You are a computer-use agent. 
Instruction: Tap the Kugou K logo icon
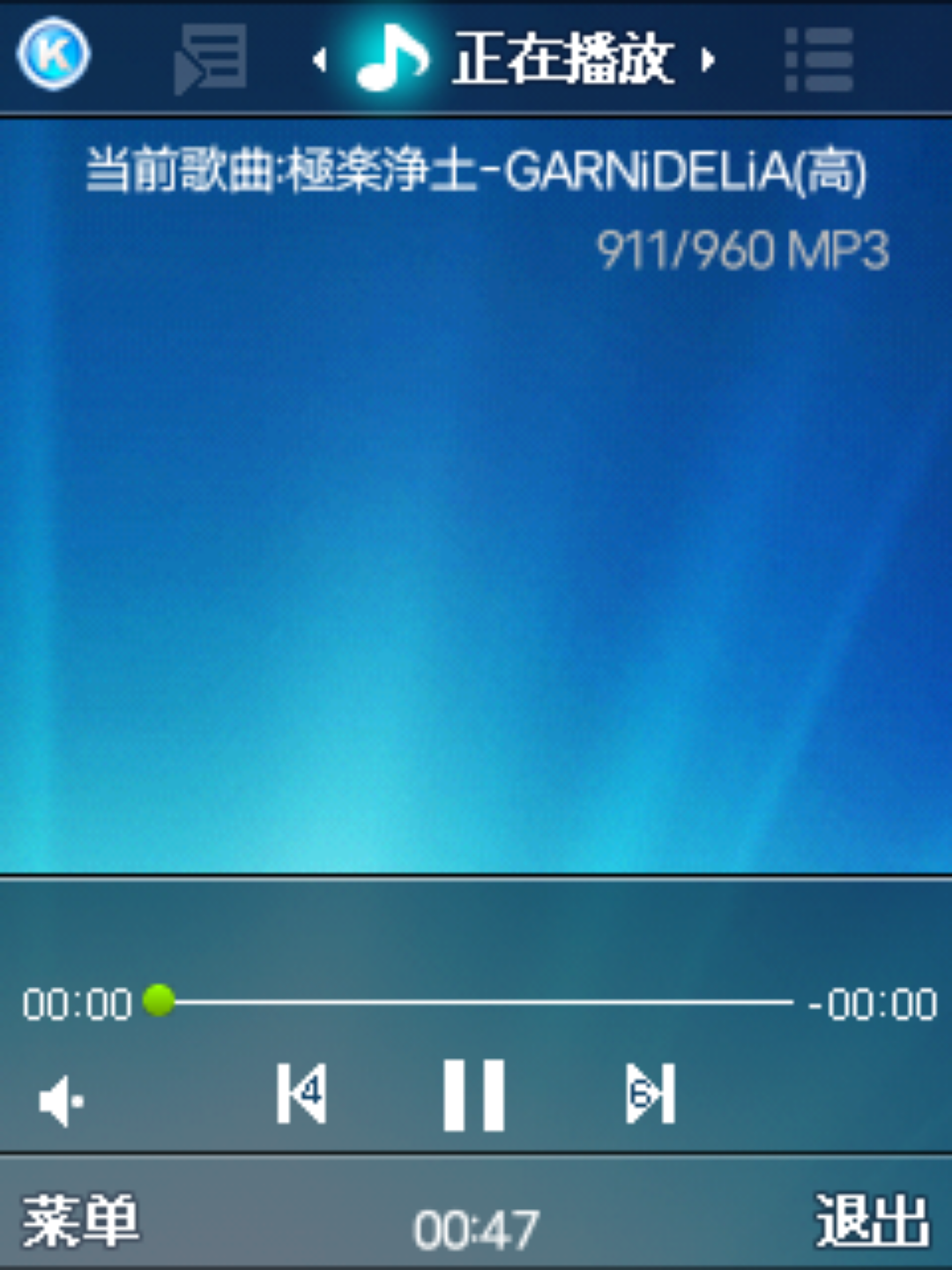[53, 56]
